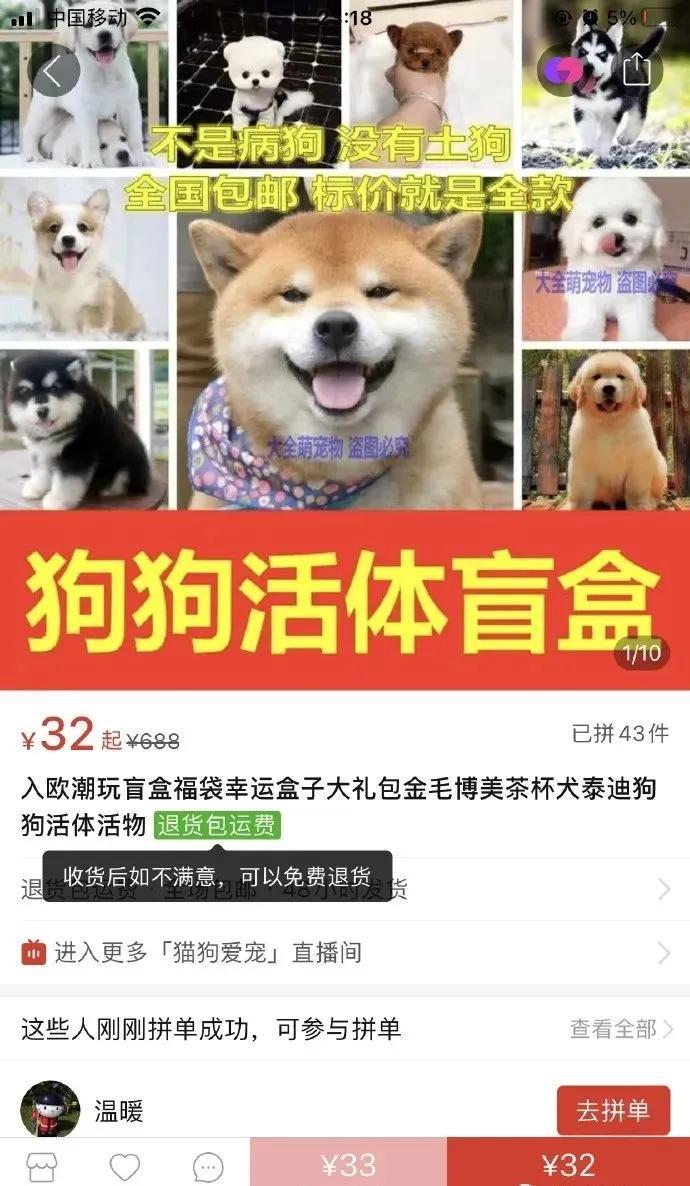Open the purple icon beside share
The width and height of the screenshot is (690, 1186).
point(566,70)
